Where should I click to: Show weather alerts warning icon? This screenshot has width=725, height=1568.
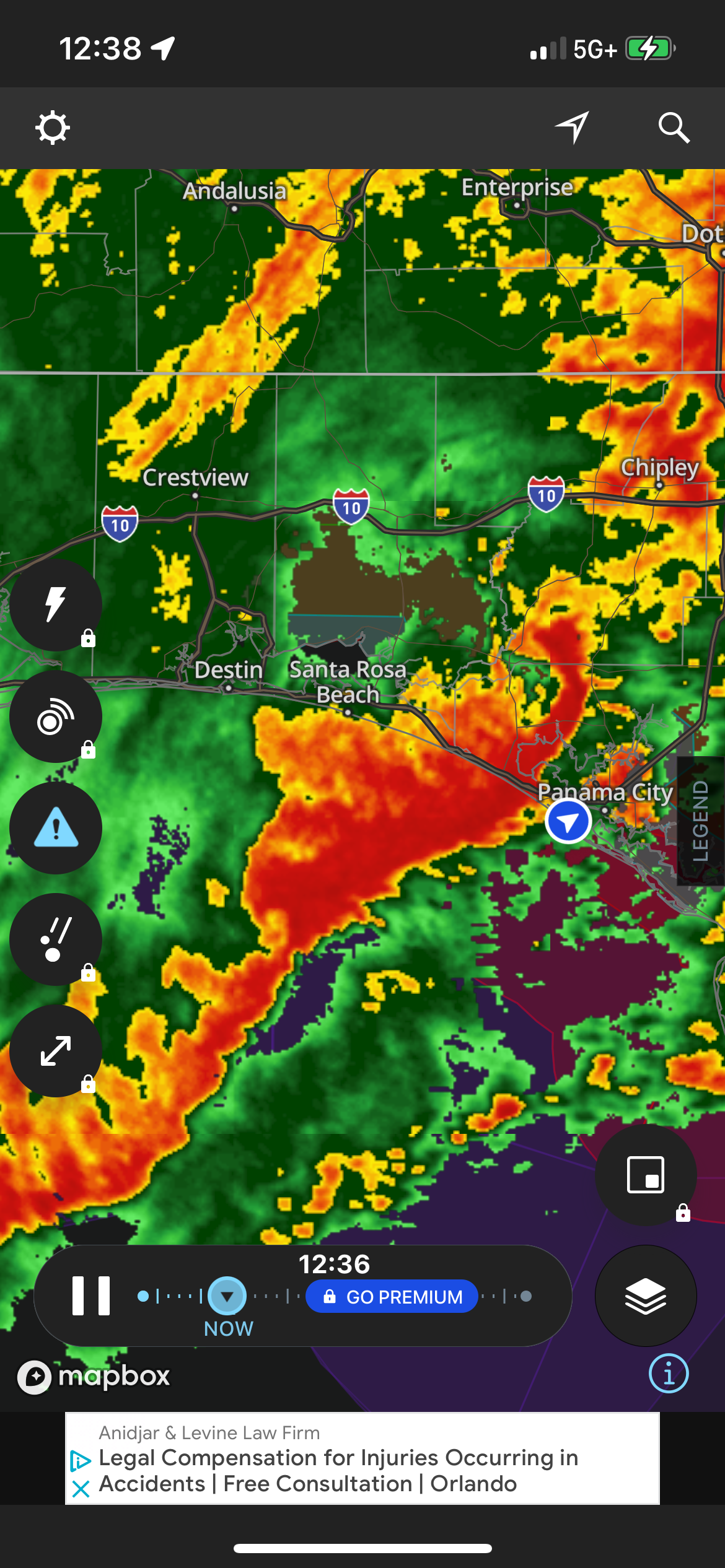point(56,828)
